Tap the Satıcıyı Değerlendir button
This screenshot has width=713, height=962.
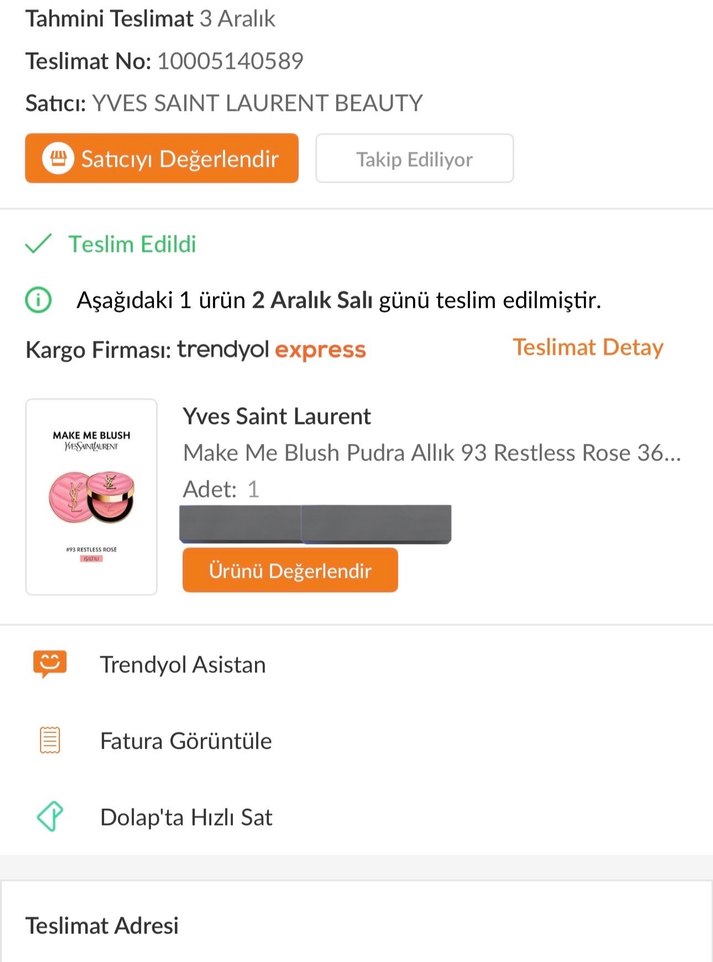pos(162,159)
